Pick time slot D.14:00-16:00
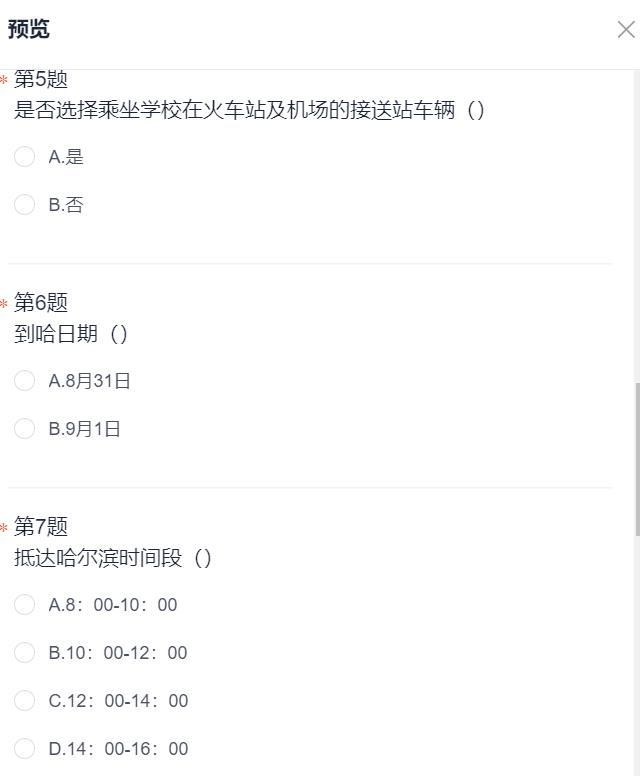Viewport: 640px width, 776px height. (x=25, y=749)
